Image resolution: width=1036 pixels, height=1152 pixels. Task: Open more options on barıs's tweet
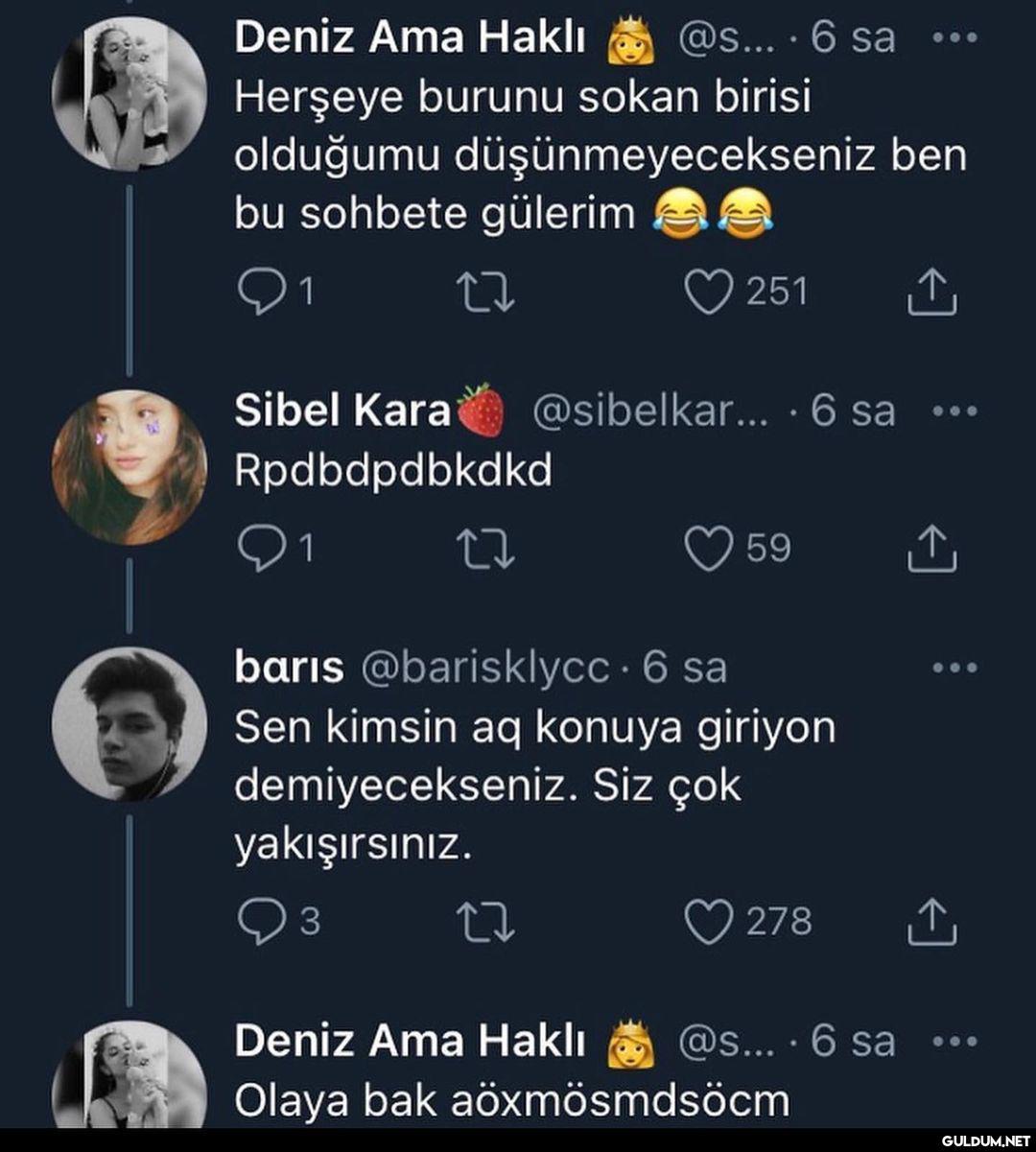click(x=954, y=667)
